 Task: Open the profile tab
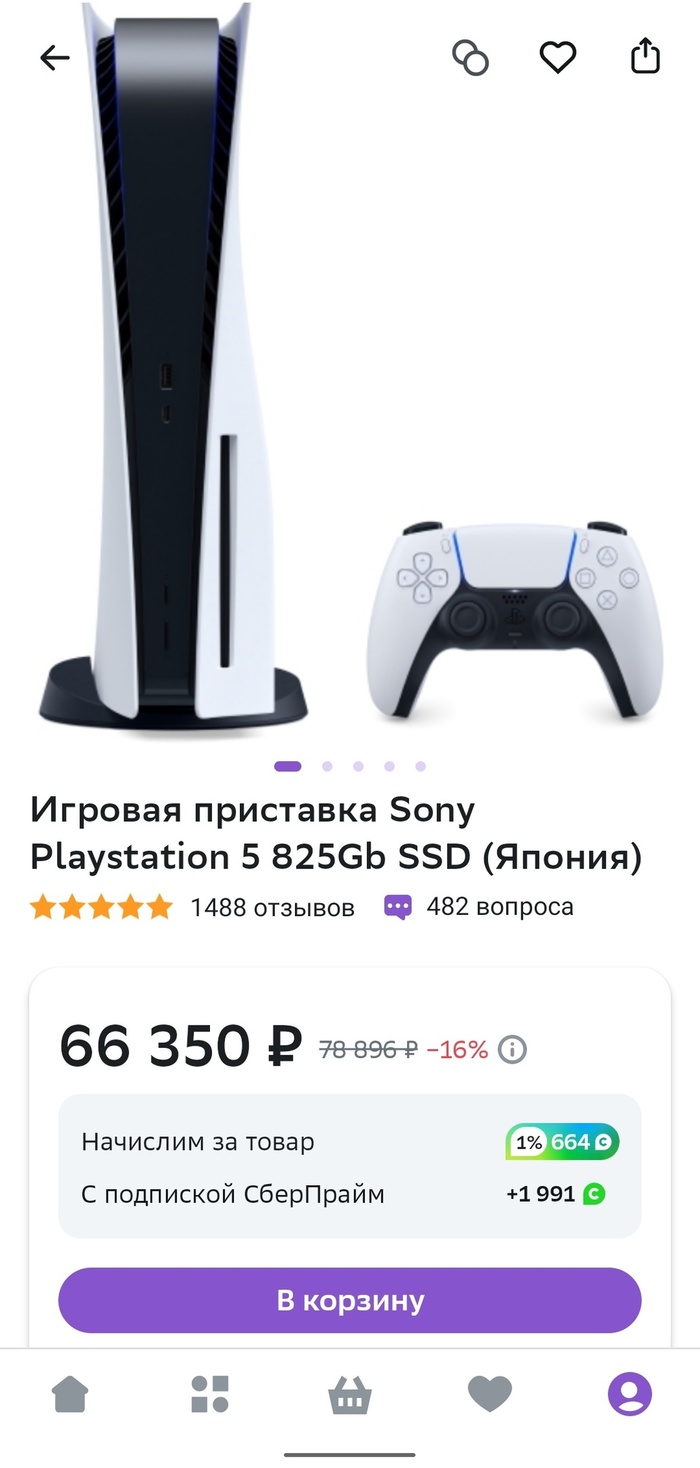click(630, 1394)
